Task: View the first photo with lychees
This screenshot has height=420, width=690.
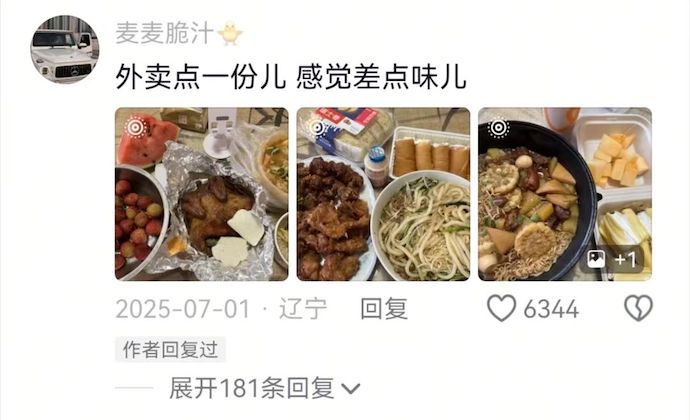Action: (201, 194)
